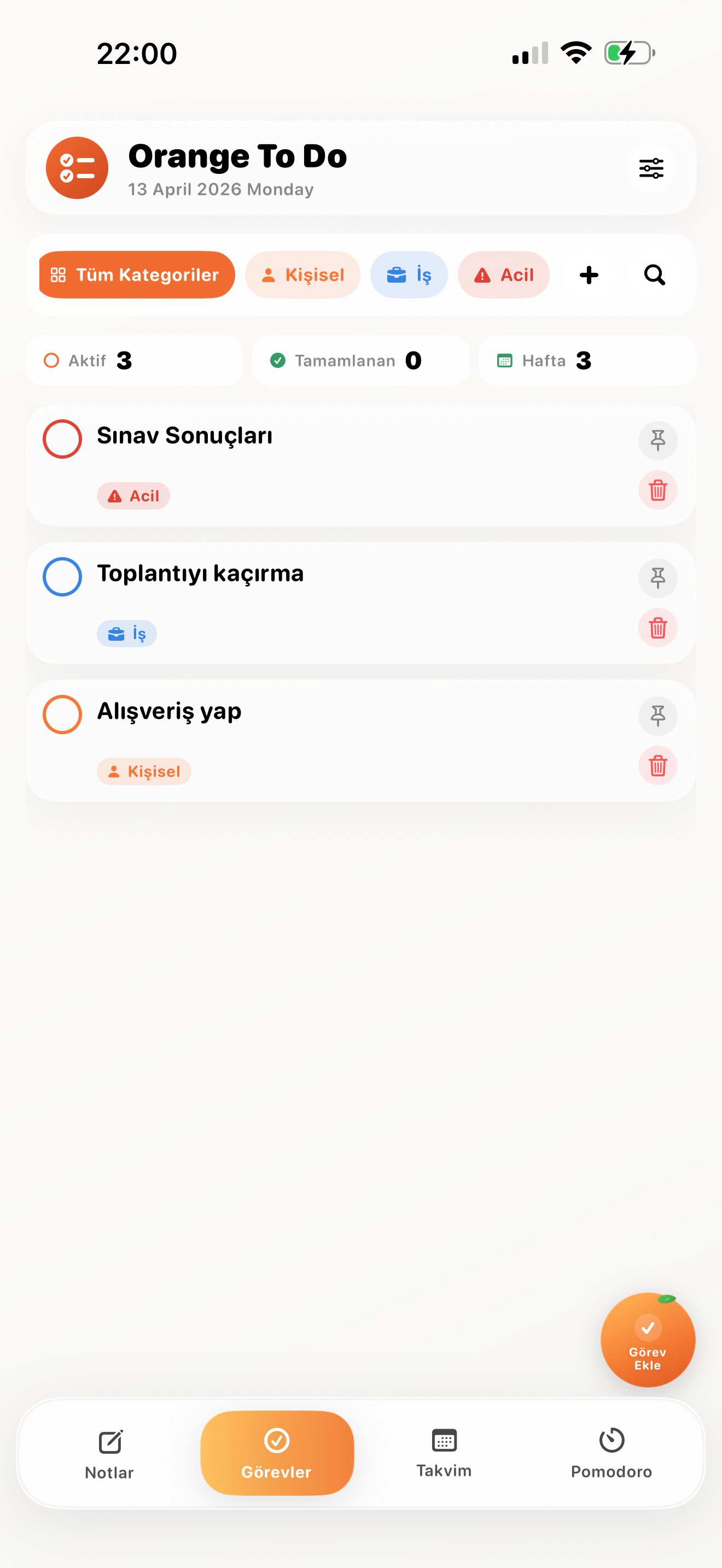The height and width of the screenshot is (1568, 722).
Task: Click the Tamamlanan stats card
Action: click(x=360, y=360)
